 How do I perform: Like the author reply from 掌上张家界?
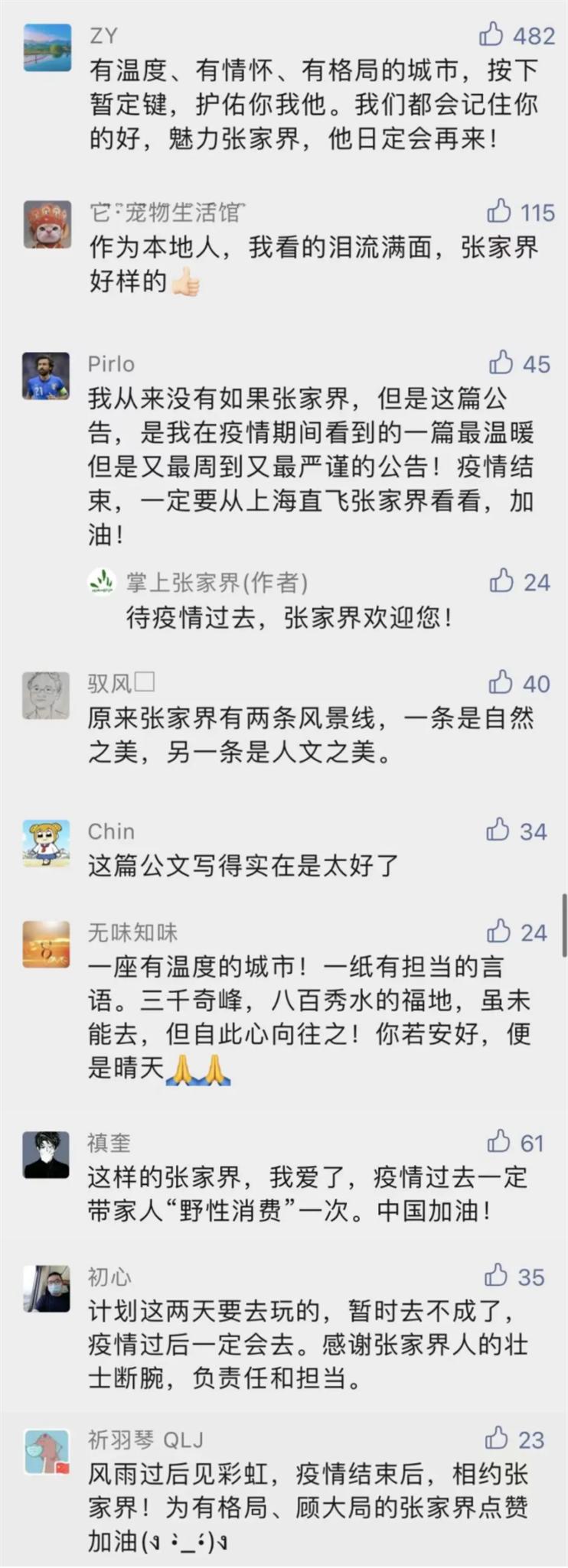[501, 581]
